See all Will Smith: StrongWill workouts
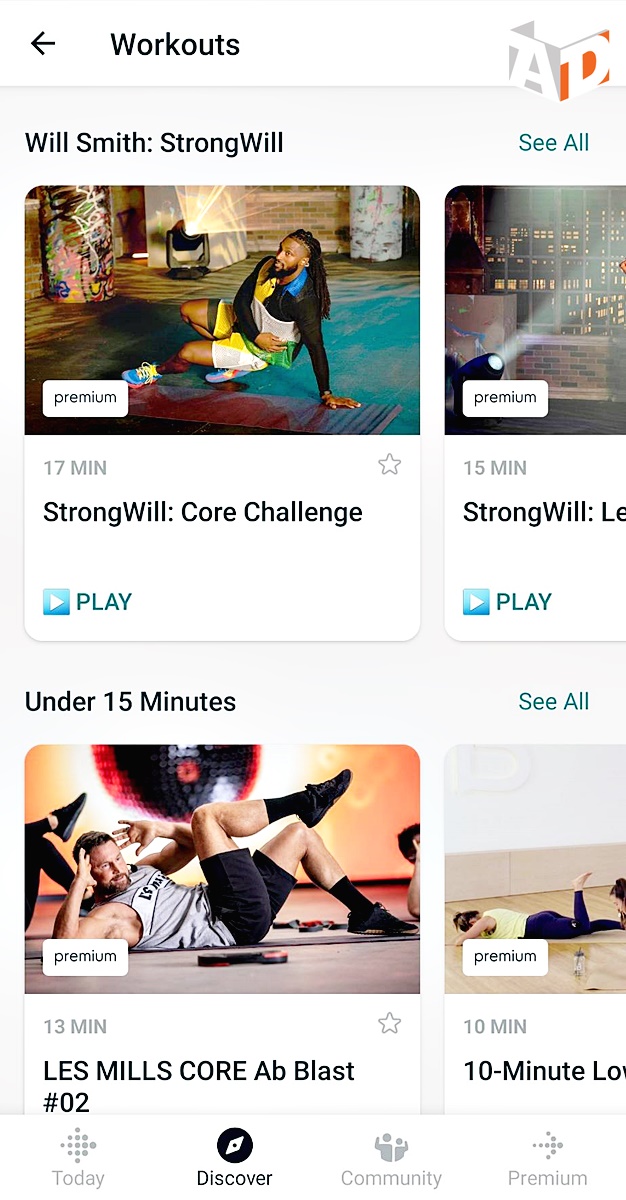The image size is (626, 1200). pyautogui.click(x=553, y=143)
